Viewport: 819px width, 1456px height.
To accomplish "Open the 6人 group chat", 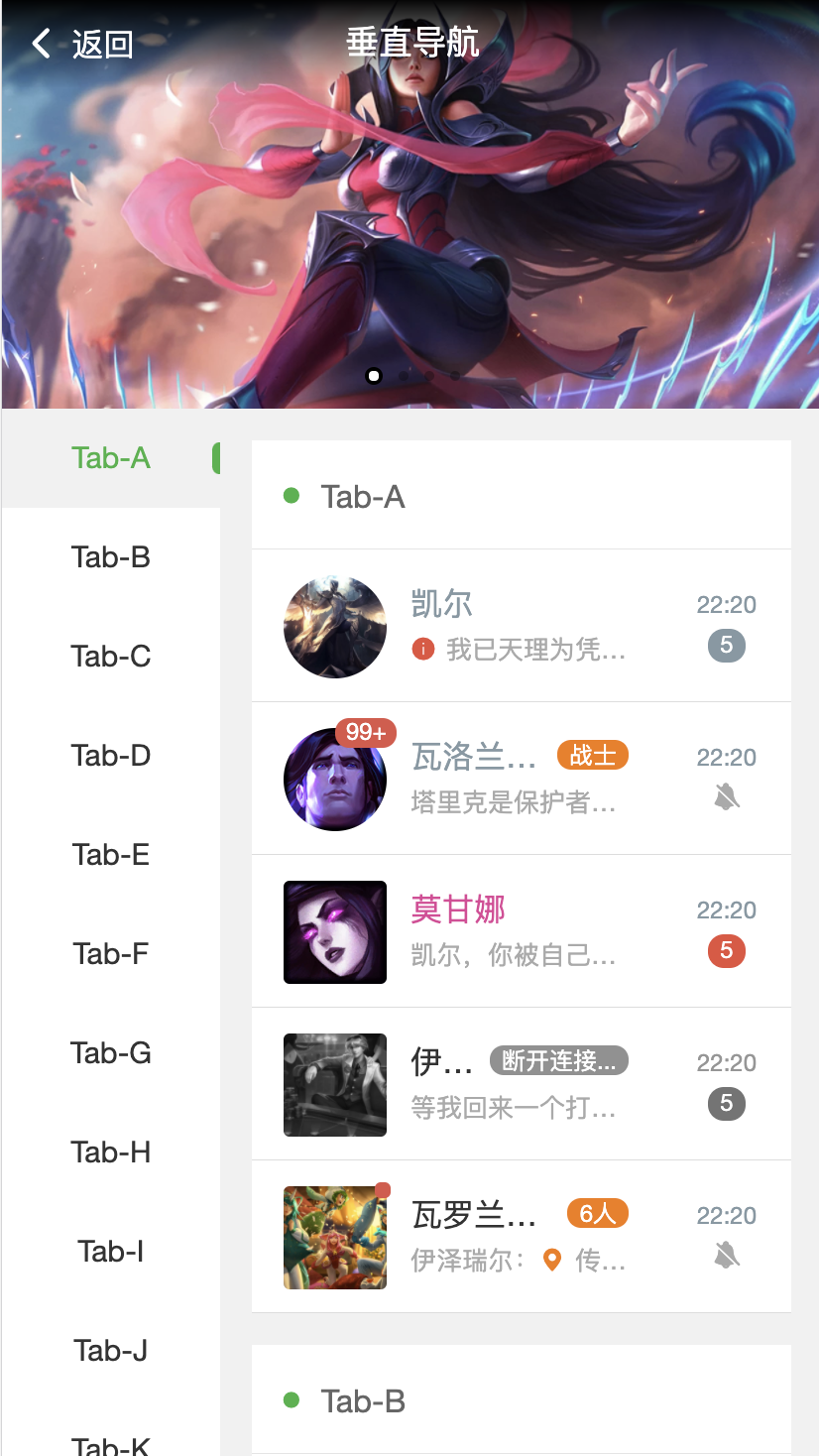I will point(521,1237).
